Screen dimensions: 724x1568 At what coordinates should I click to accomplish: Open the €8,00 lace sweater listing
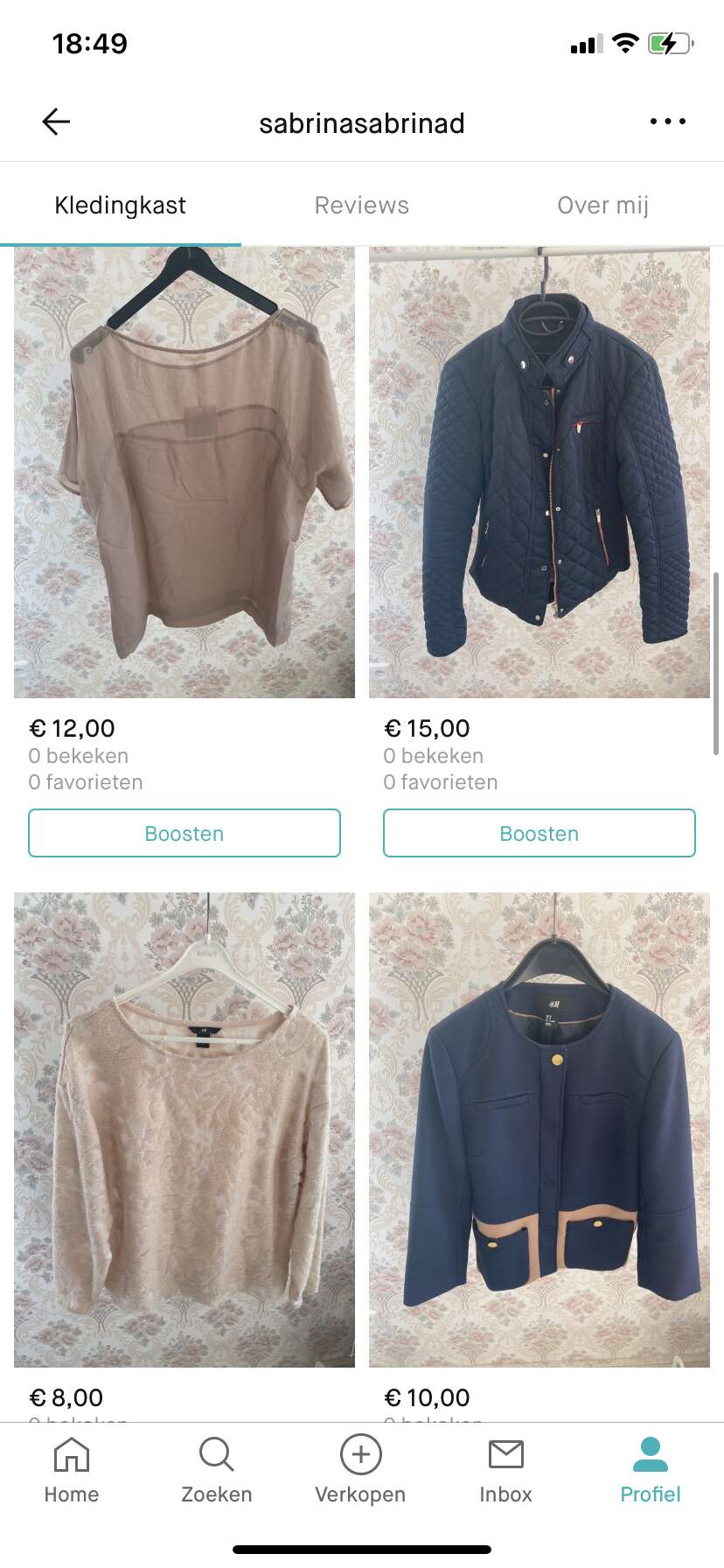(x=184, y=1129)
